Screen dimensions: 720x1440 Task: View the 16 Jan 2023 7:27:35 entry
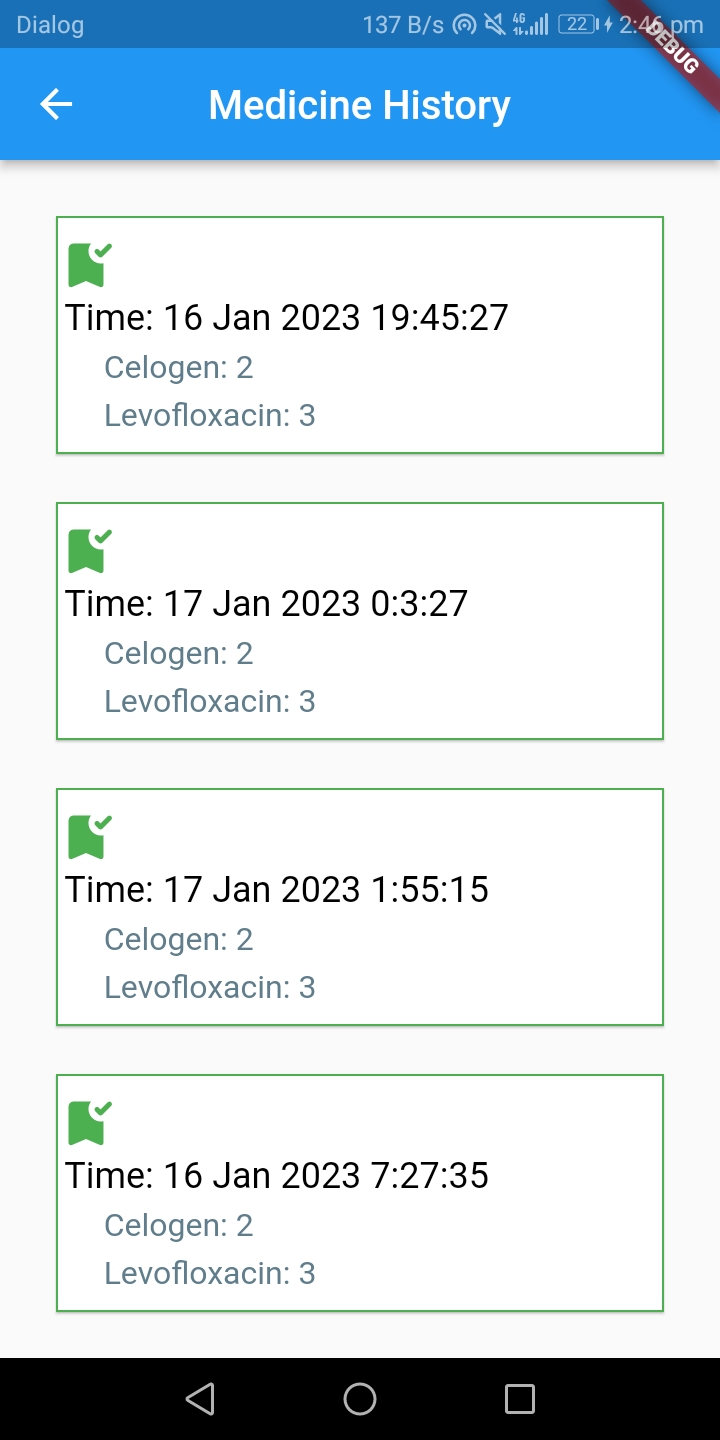coord(360,1193)
